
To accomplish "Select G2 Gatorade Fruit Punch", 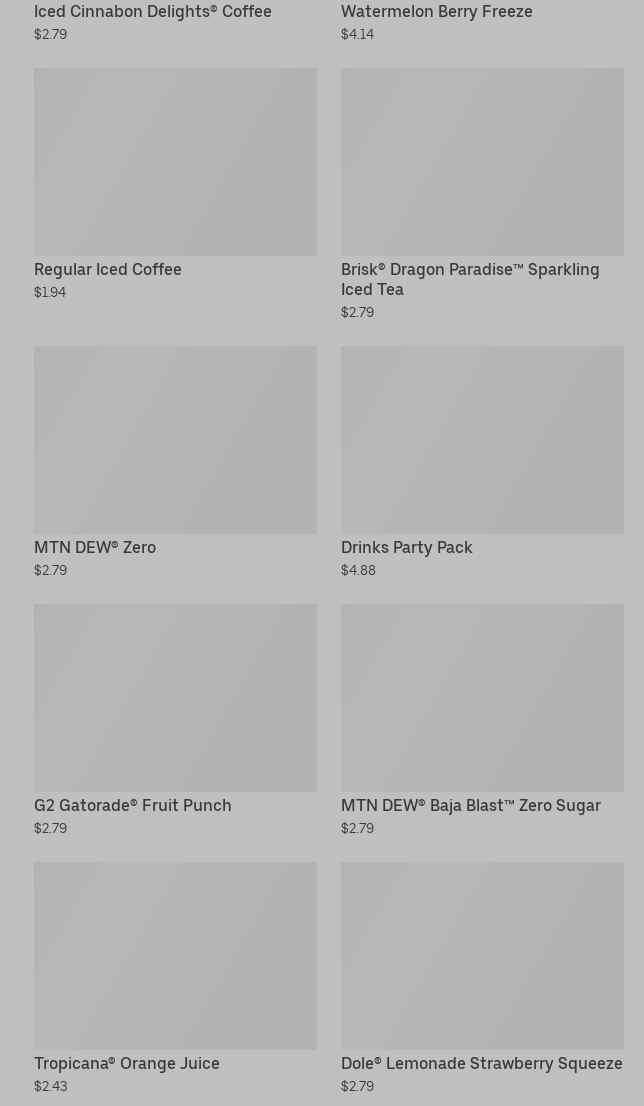I will 175,698.
